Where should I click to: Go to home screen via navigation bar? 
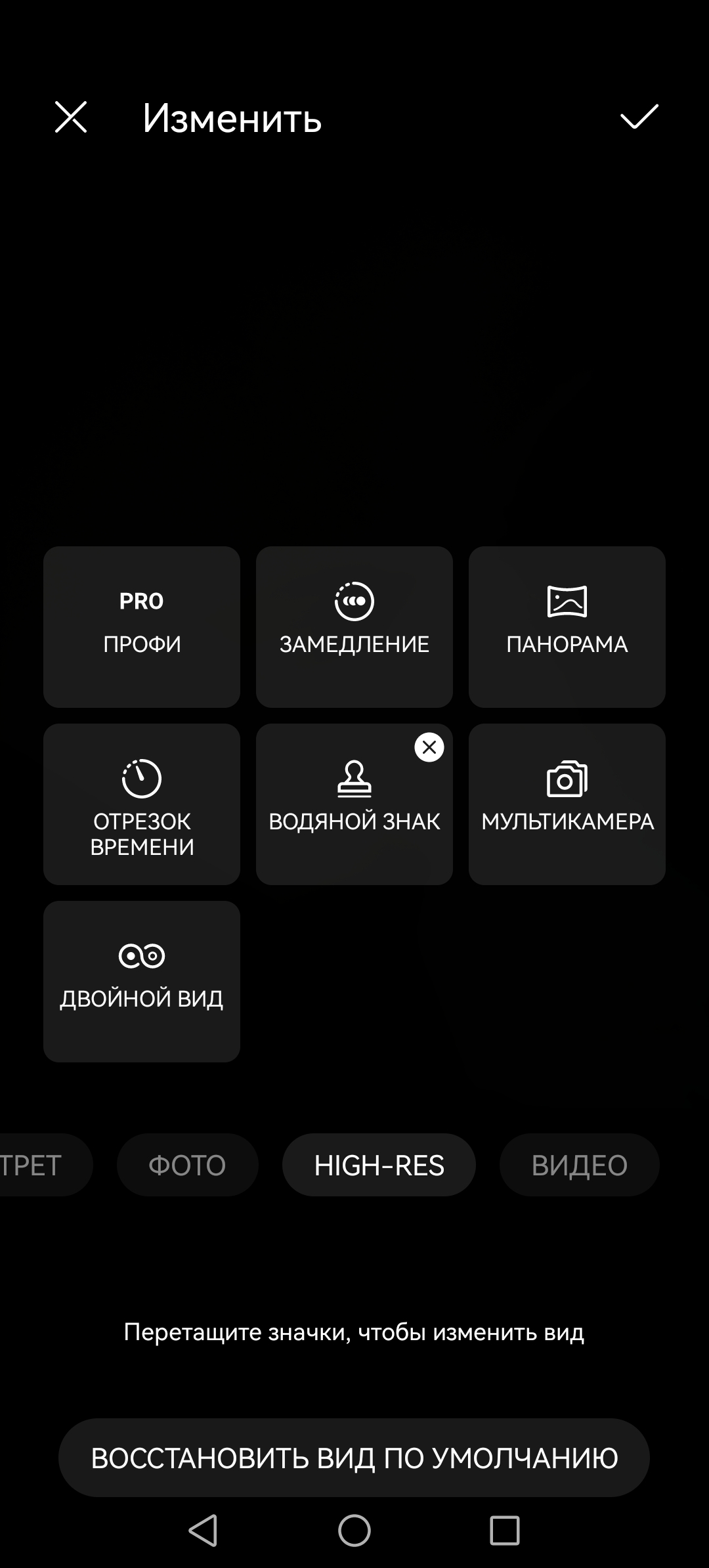click(x=354, y=1531)
